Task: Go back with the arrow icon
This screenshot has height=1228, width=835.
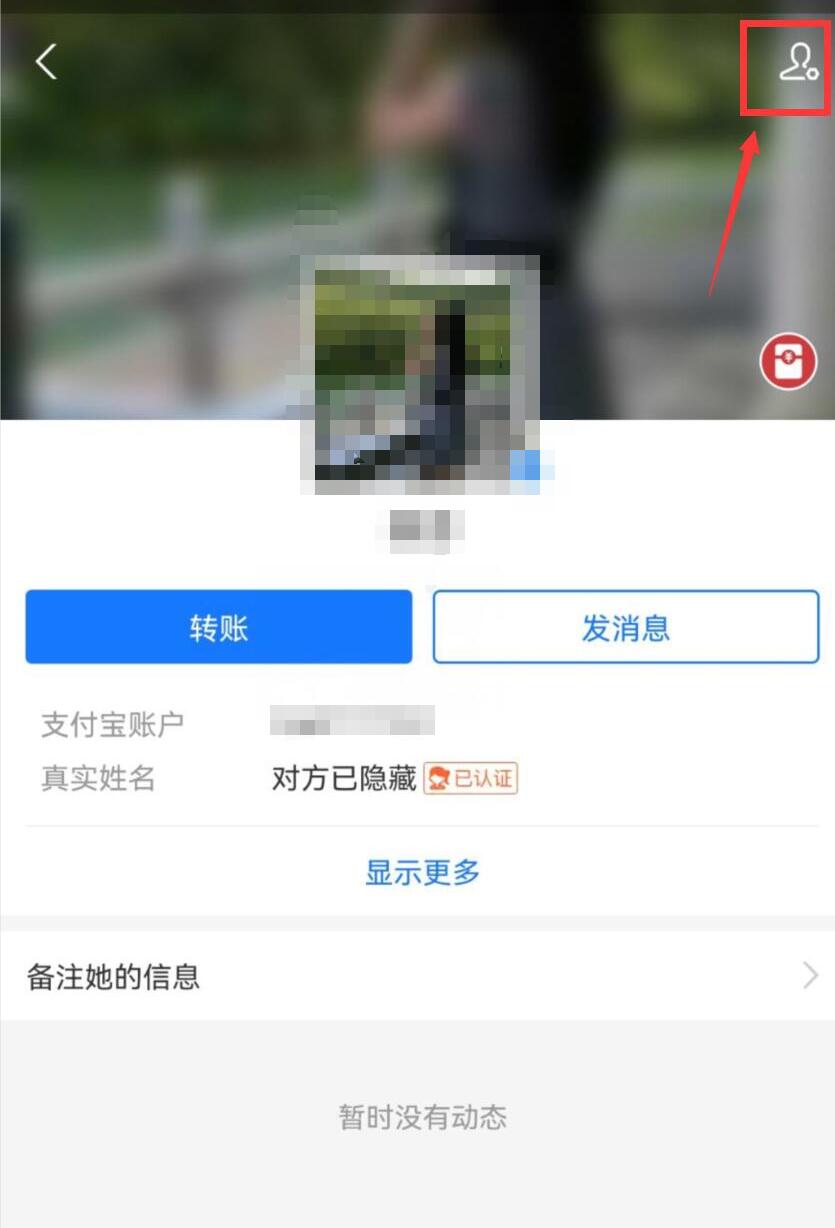Action: pyautogui.click(x=46, y=62)
